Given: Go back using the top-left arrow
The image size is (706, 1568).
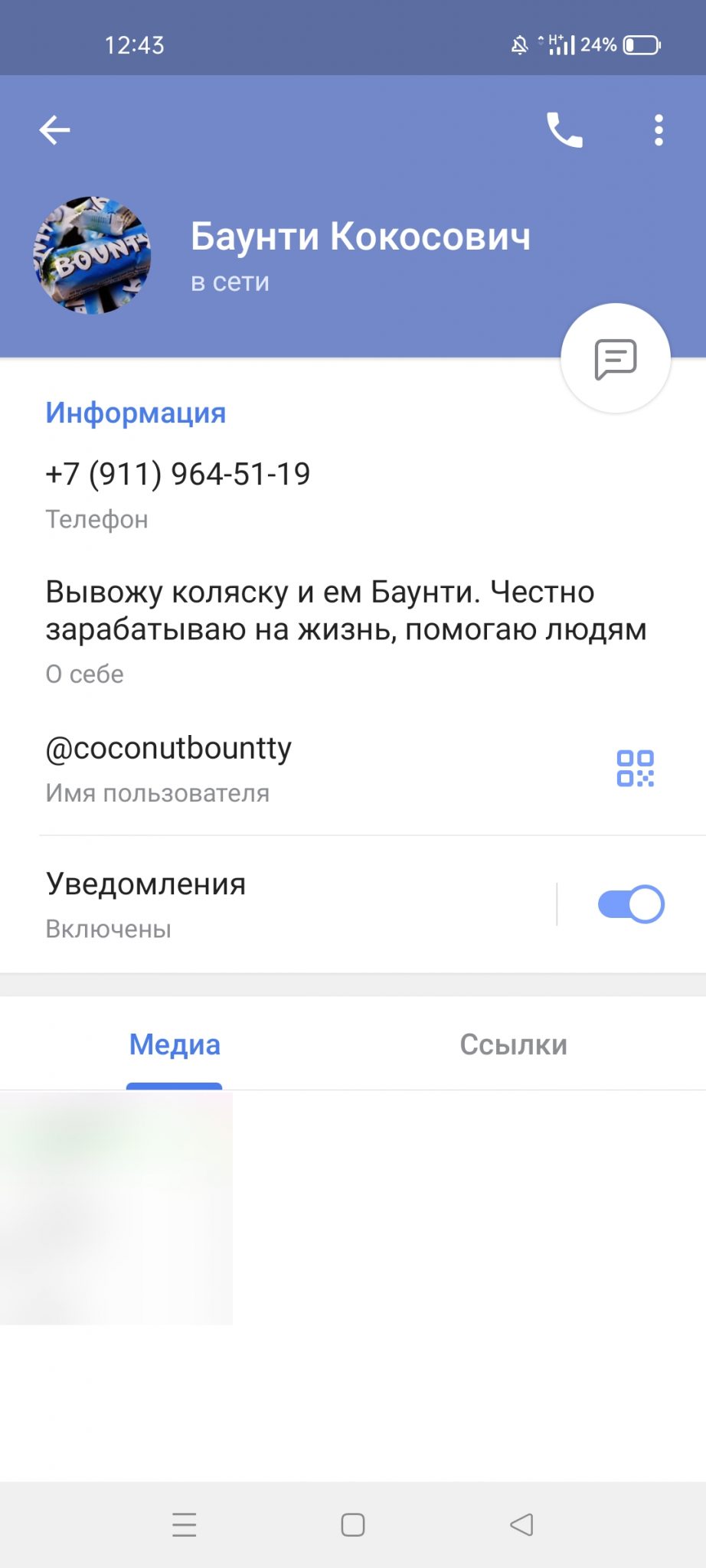Looking at the screenshot, I should [54, 130].
